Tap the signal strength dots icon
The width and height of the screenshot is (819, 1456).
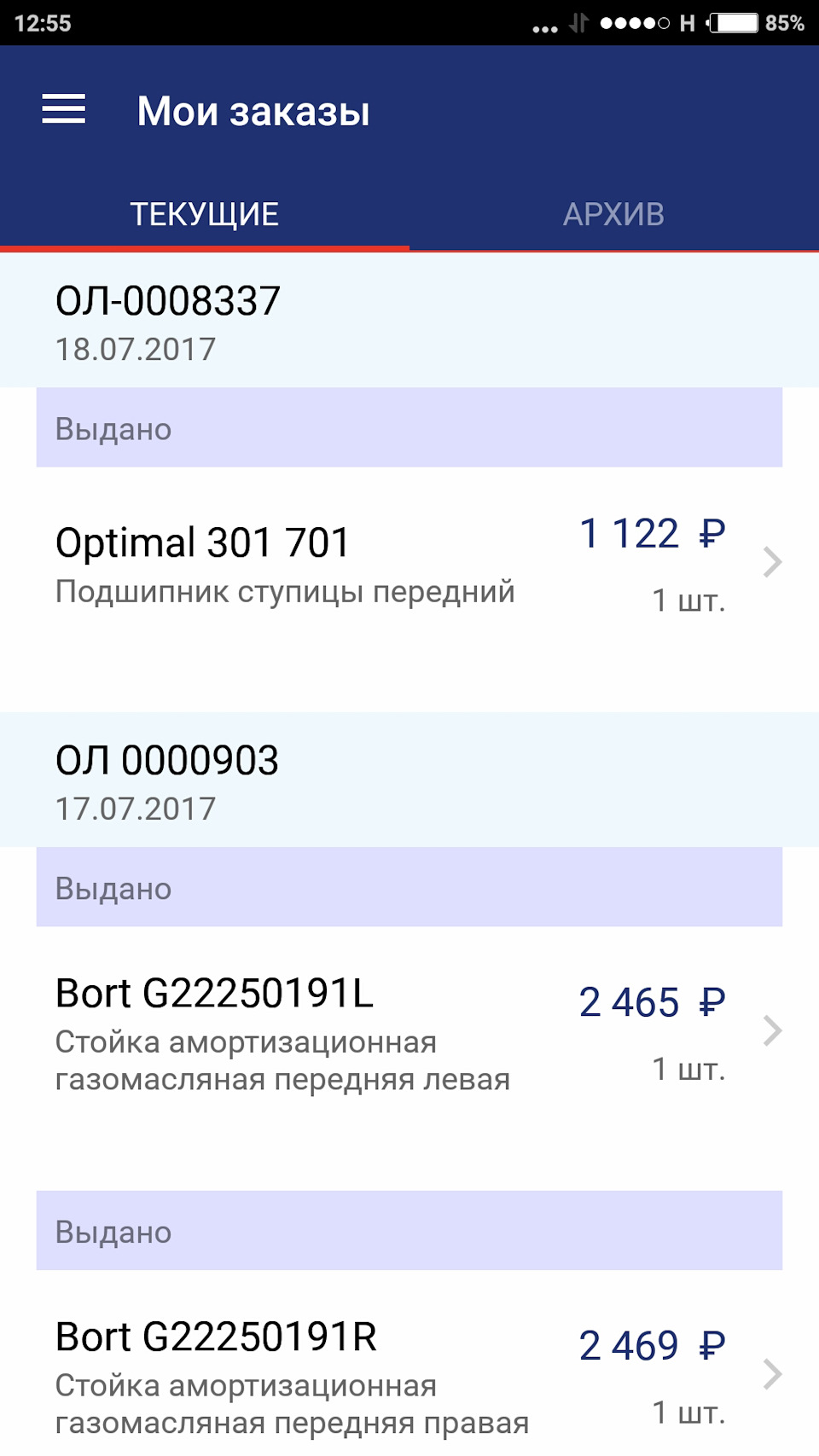[x=633, y=22]
